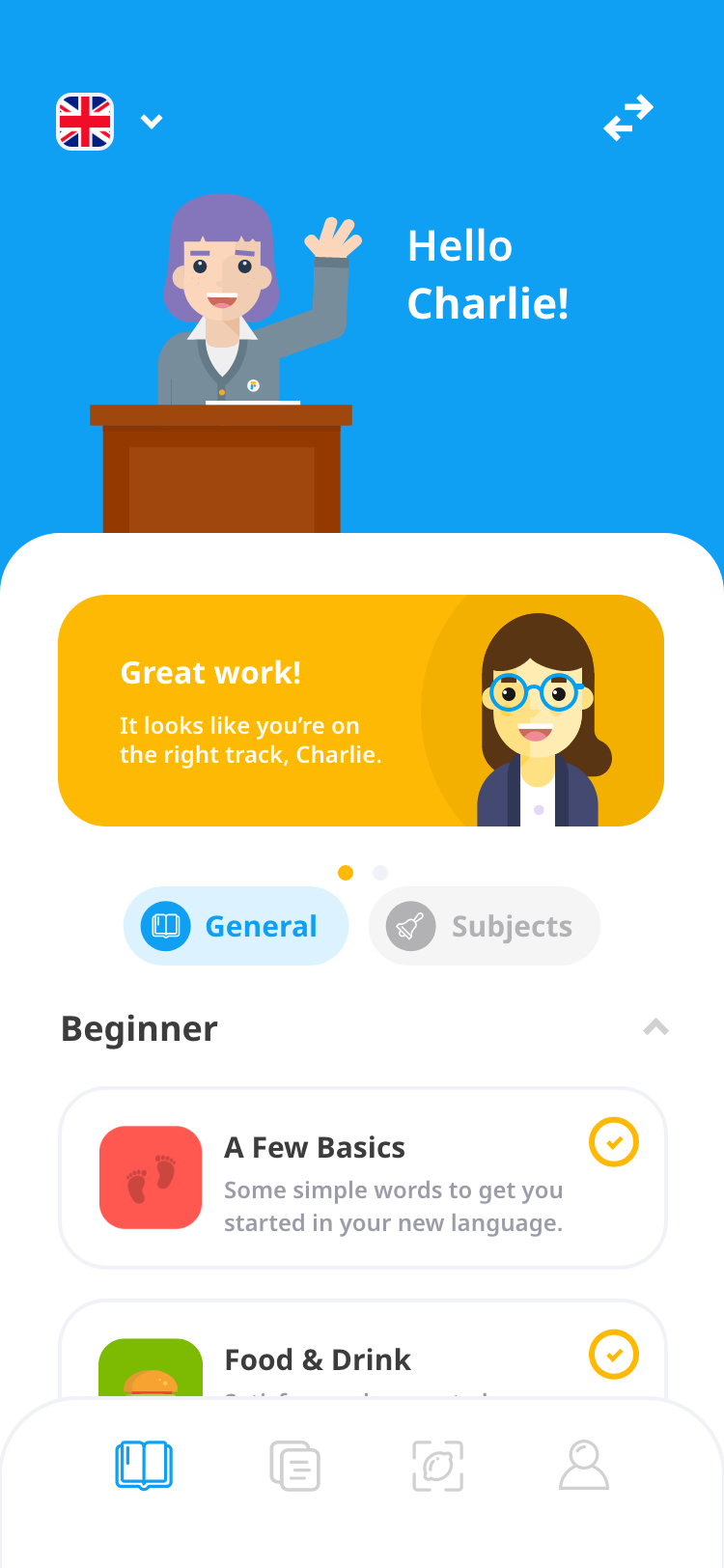Open the UK flag language dropdown
The width and height of the screenshot is (724, 1568).
(108, 122)
